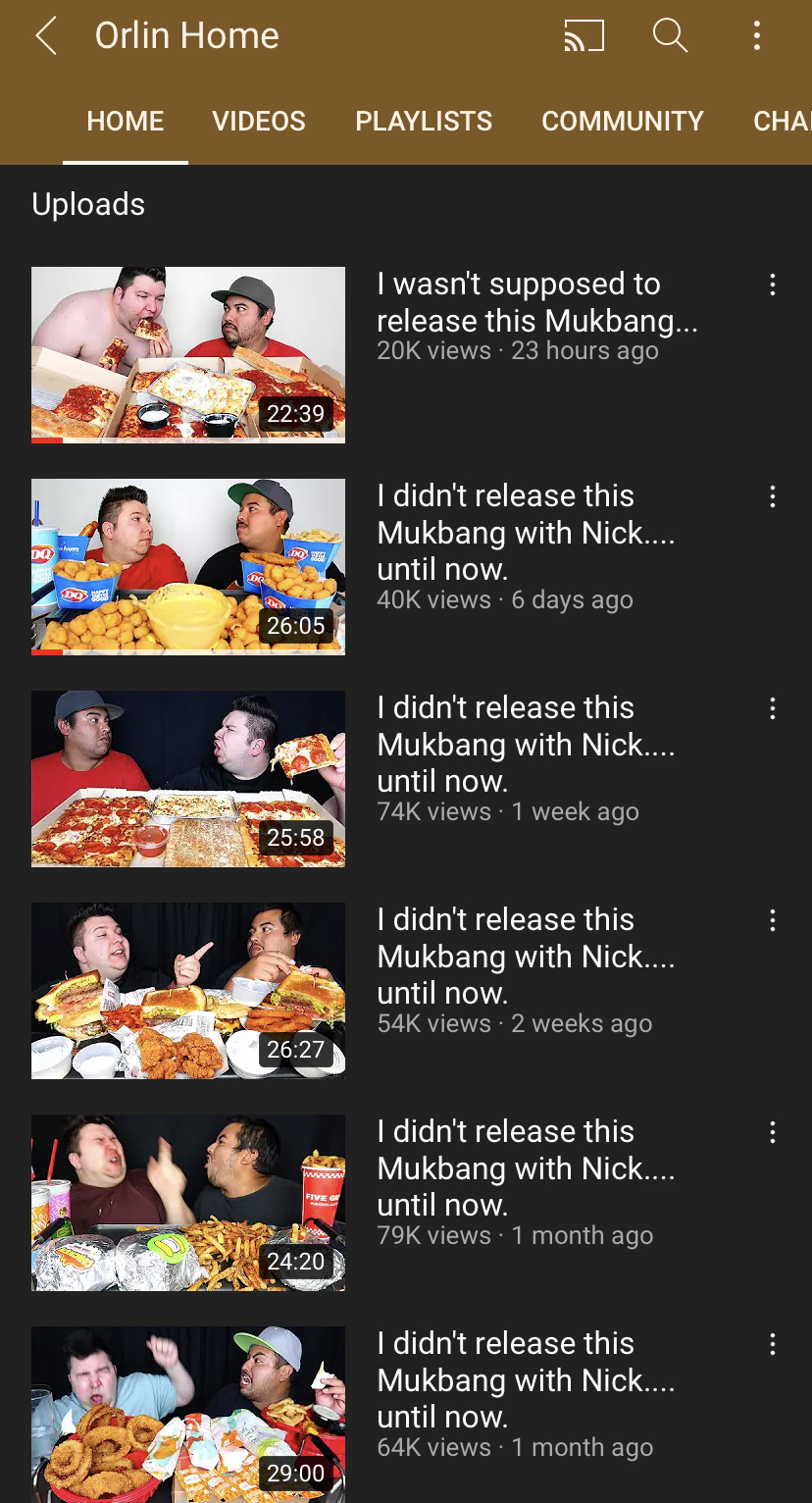Search within the channel

point(671,36)
